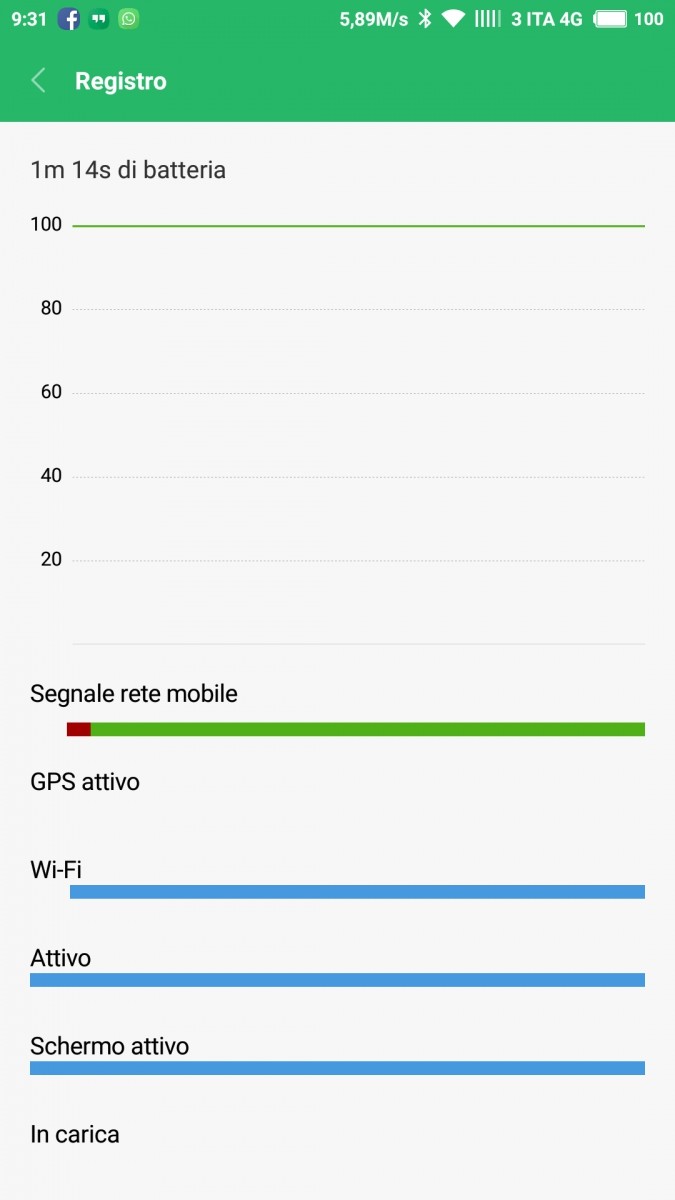Go back from the Registro screen
This screenshot has width=675, height=1200.
tap(39, 81)
